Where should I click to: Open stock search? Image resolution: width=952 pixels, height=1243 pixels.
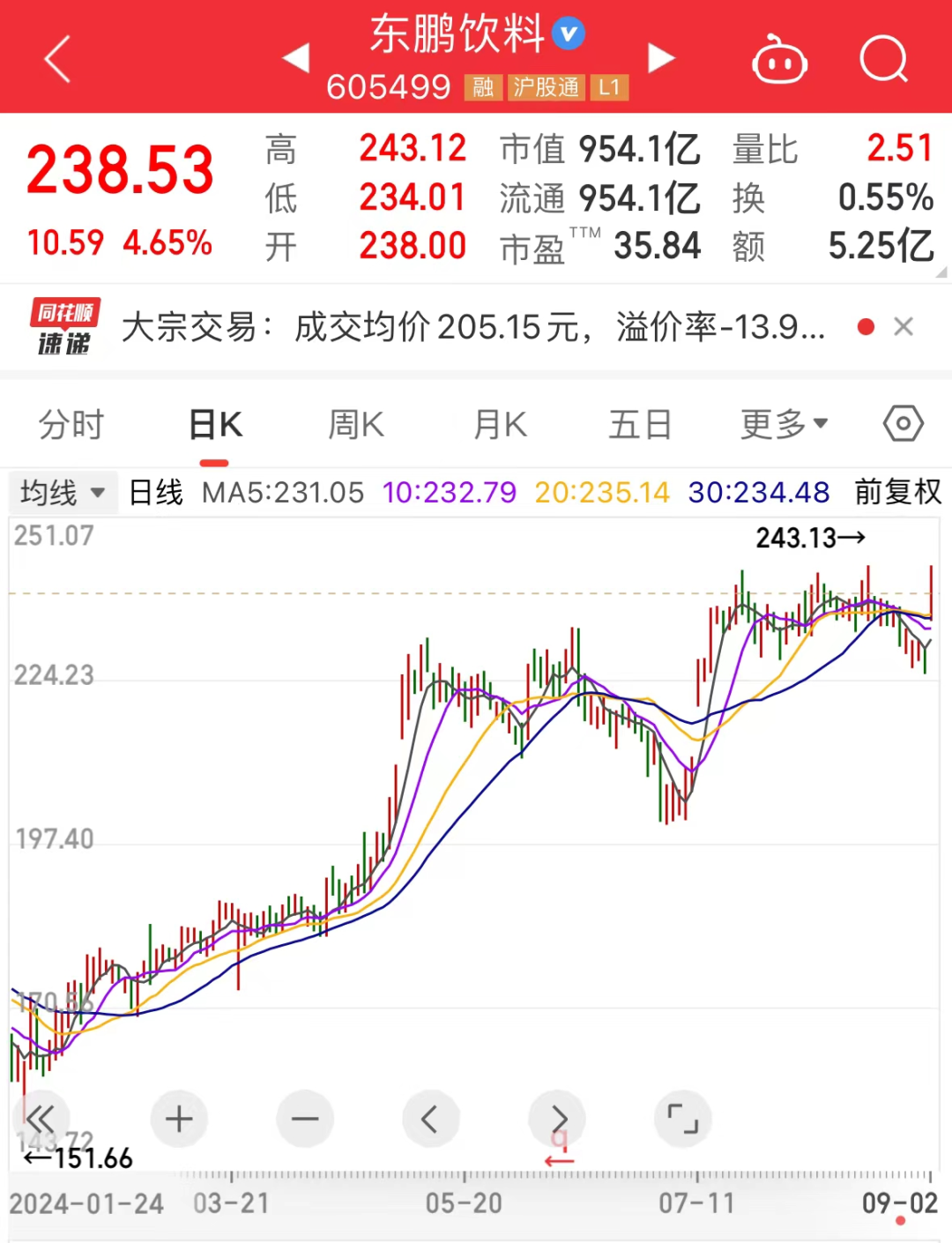[x=883, y=60]
